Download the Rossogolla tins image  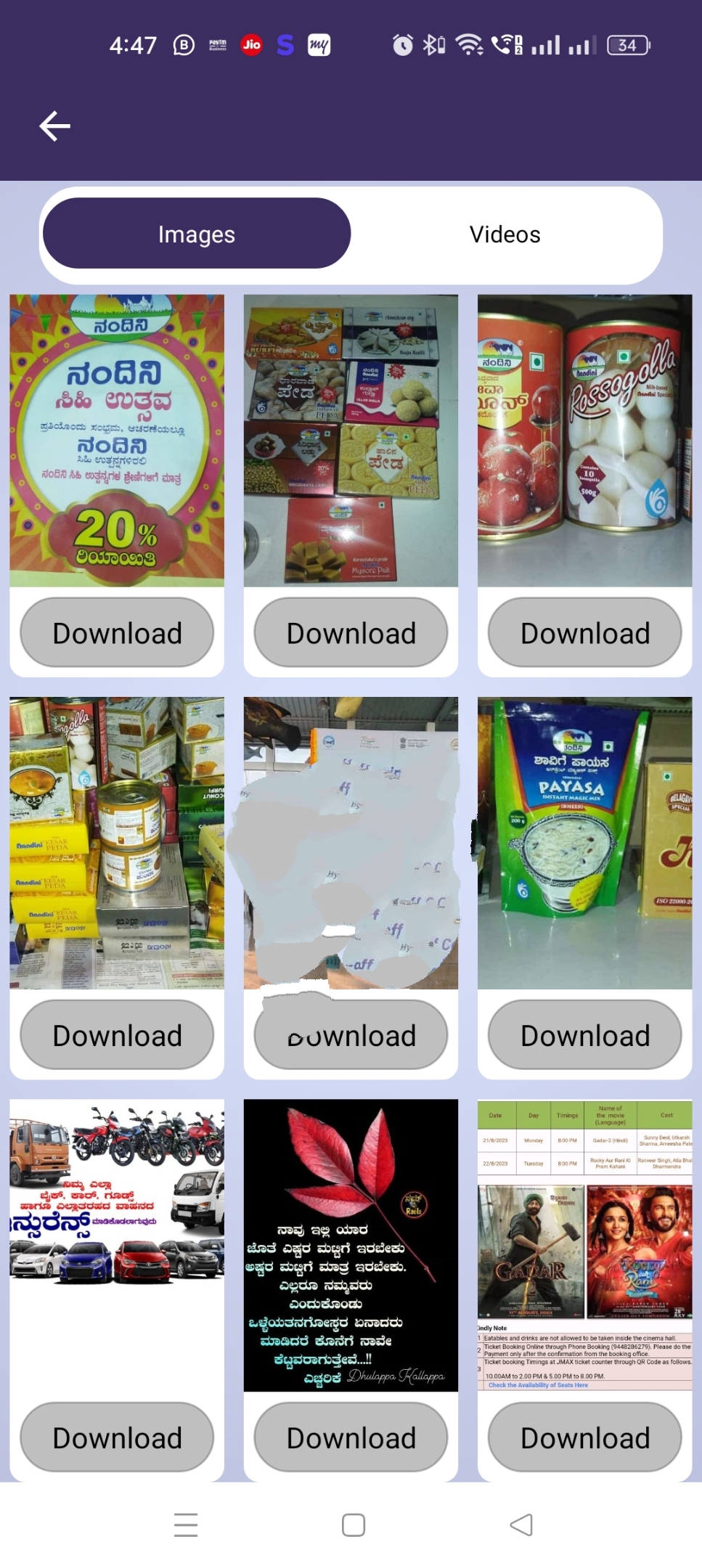(x=585, y=633)
